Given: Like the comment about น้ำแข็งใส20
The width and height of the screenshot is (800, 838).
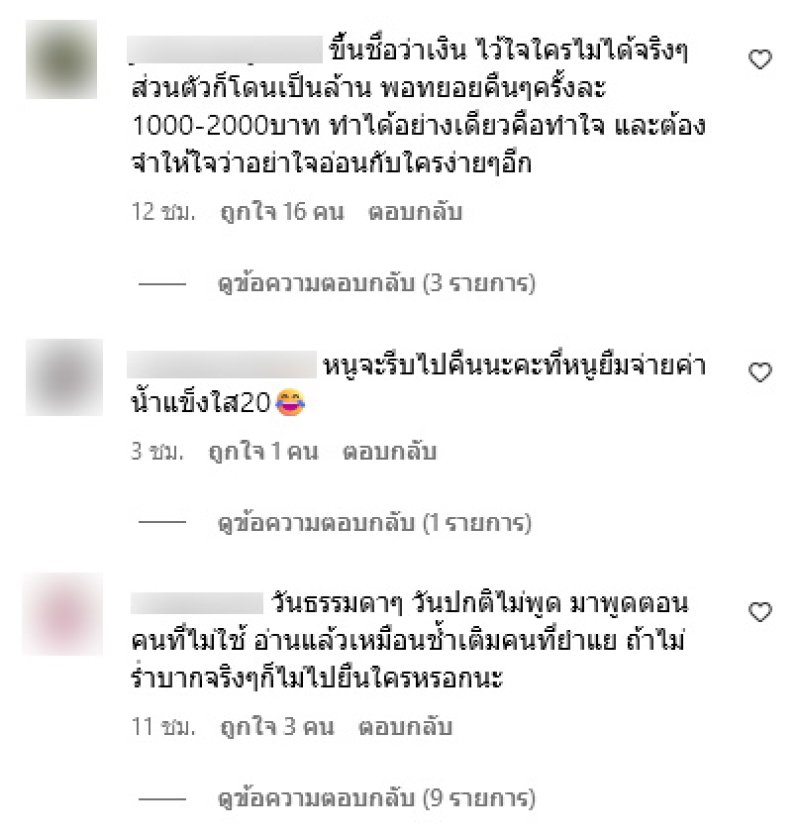Looking at the screenshot, I should point(761,372).
